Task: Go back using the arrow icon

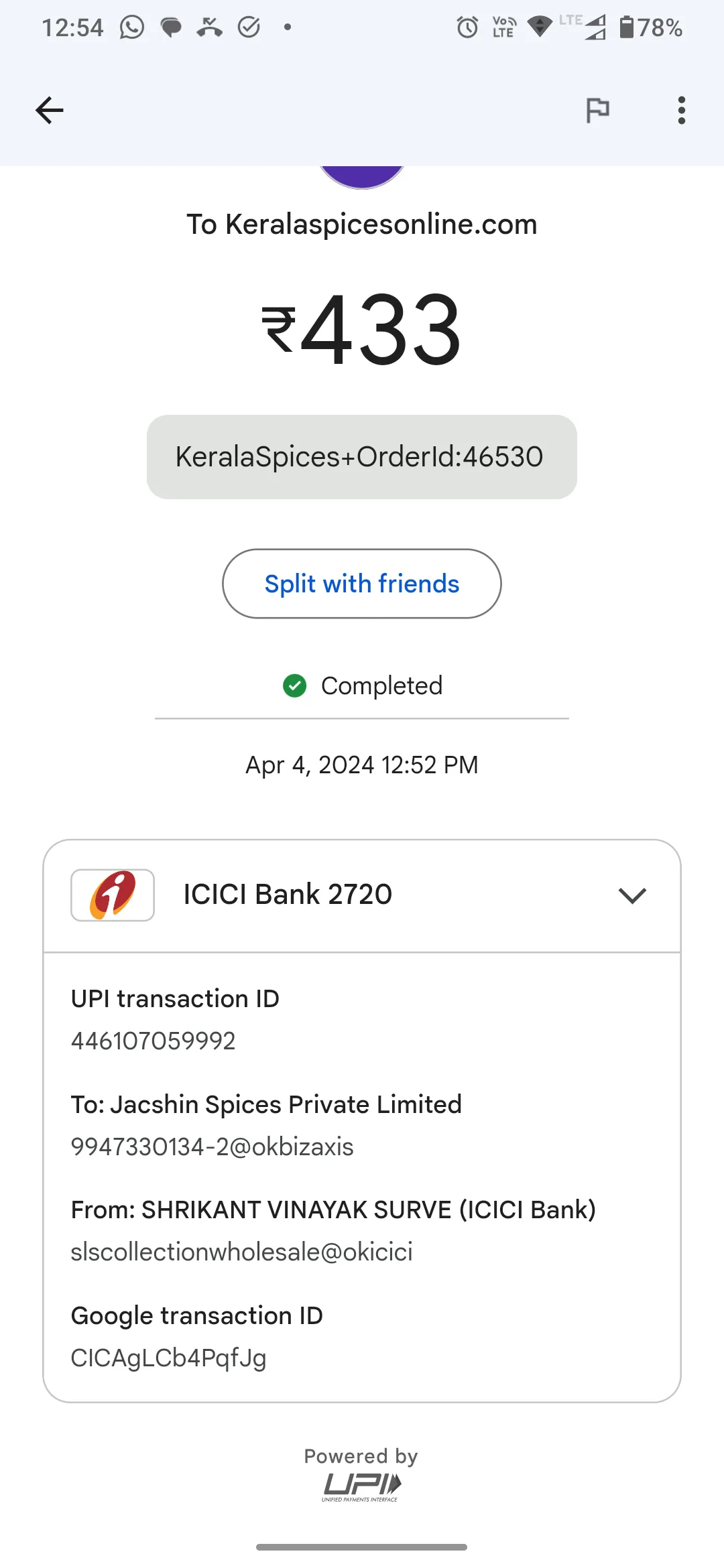Action: coord(50,111)
